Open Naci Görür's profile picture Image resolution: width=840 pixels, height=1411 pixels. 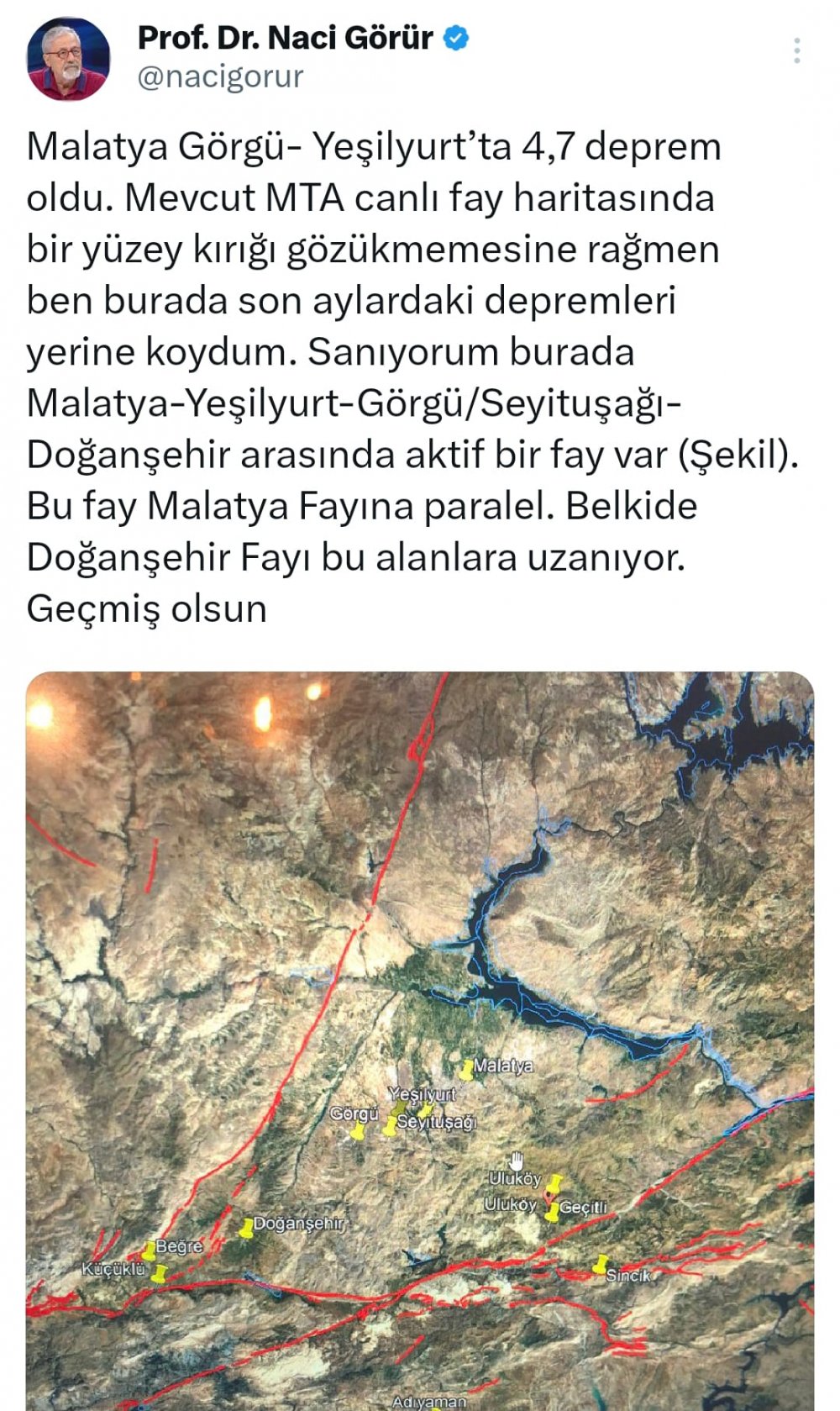coord(68,59)
